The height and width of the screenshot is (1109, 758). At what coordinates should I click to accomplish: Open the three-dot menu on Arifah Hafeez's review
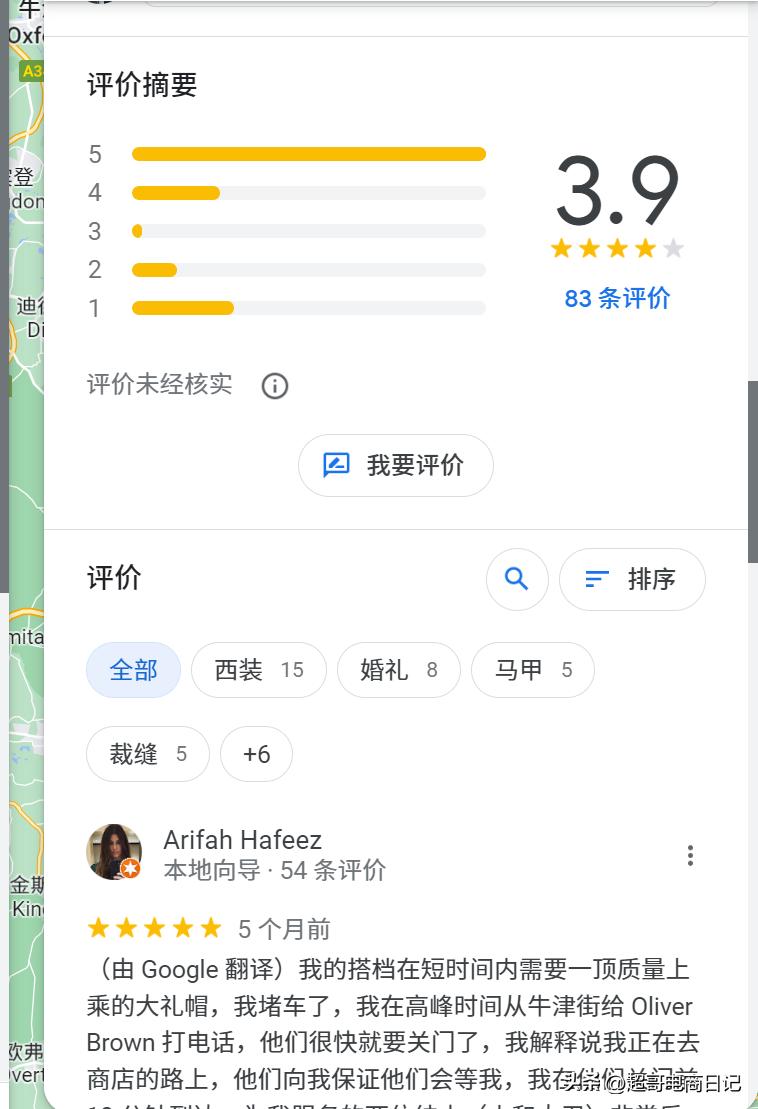pos(690,855)
